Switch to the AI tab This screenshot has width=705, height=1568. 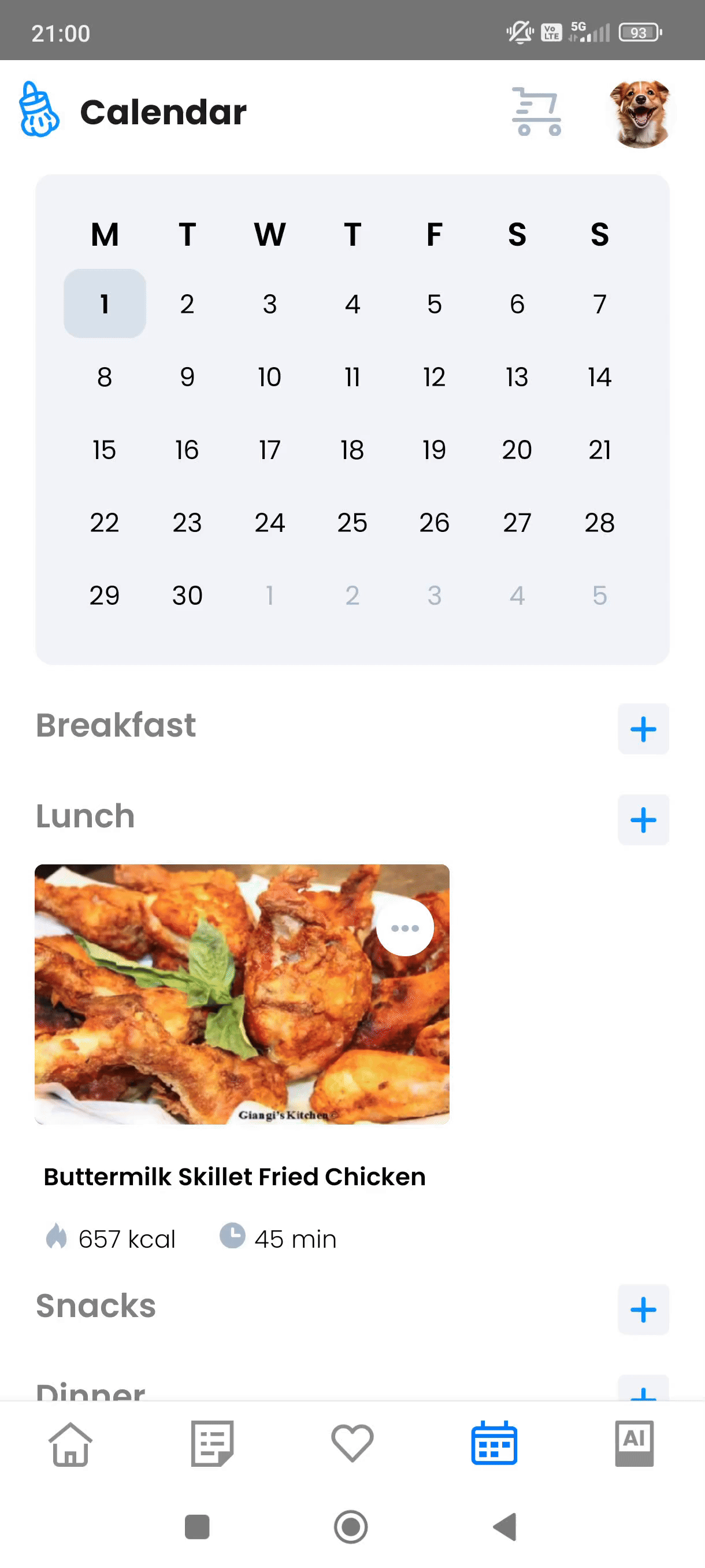pos(634,1443)
